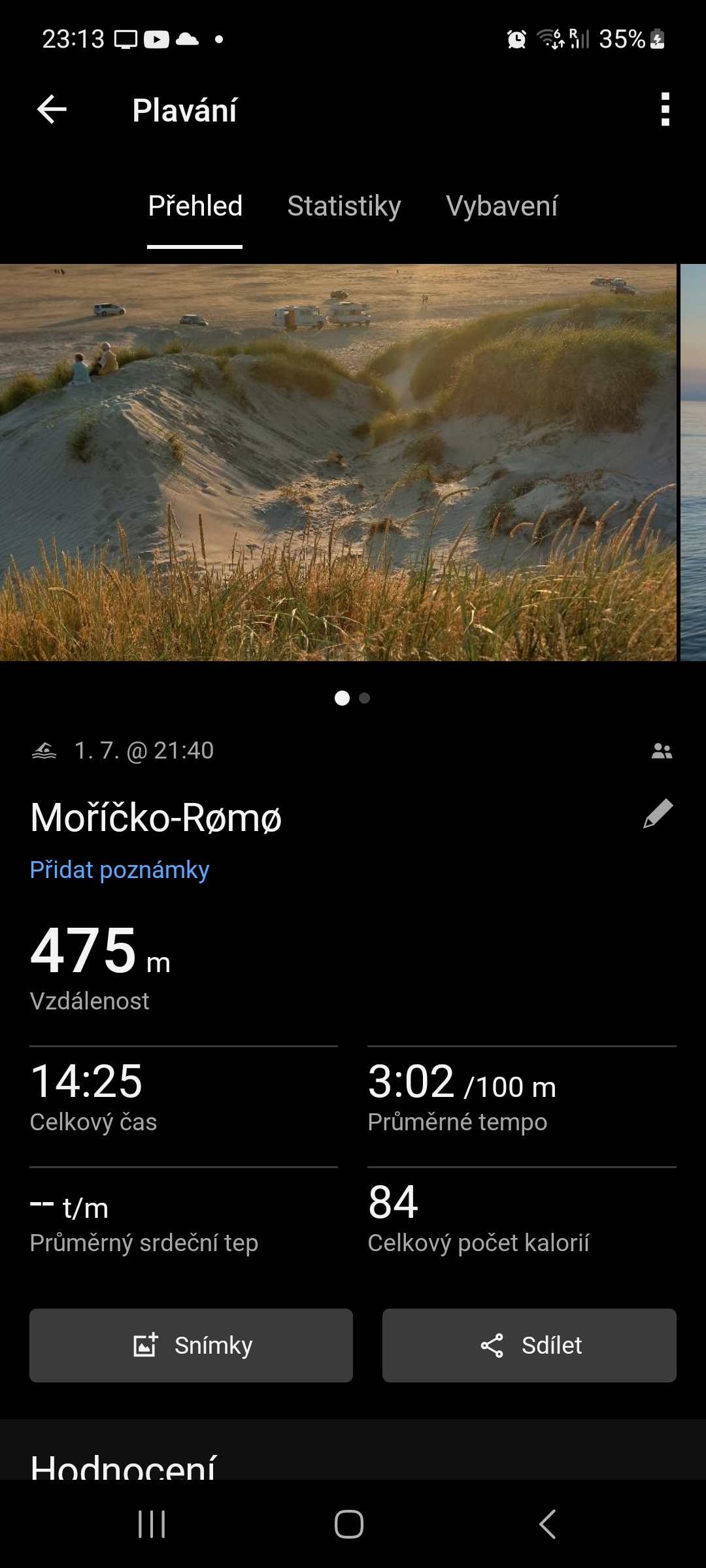Tap the Přidat poznámky link
The height and width of the screenshot is (1568, 706).
(x=120, y=870)
